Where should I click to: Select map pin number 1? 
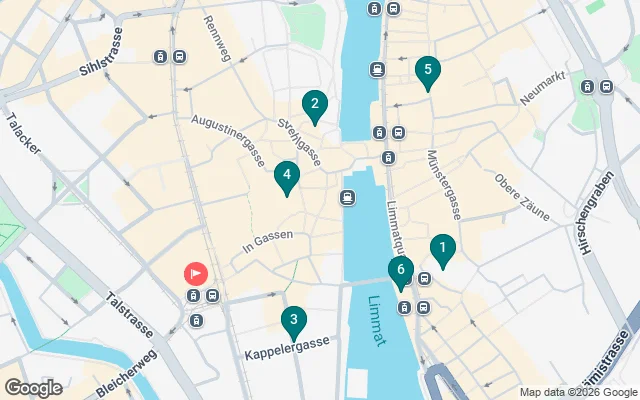[x=442, y=248]
